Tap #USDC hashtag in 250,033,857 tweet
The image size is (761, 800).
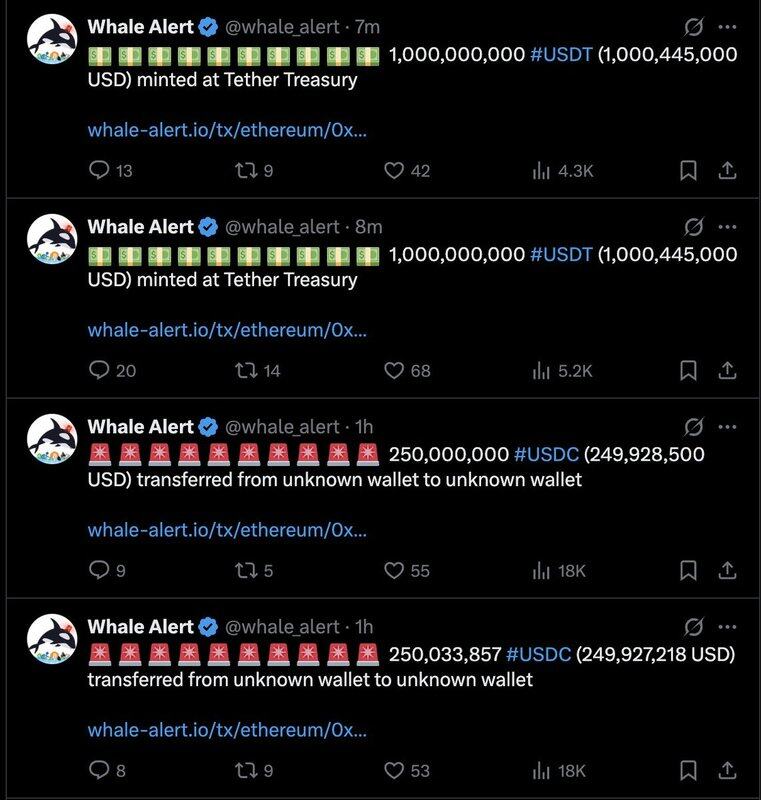pyautogui.click(x=538, y=654)
